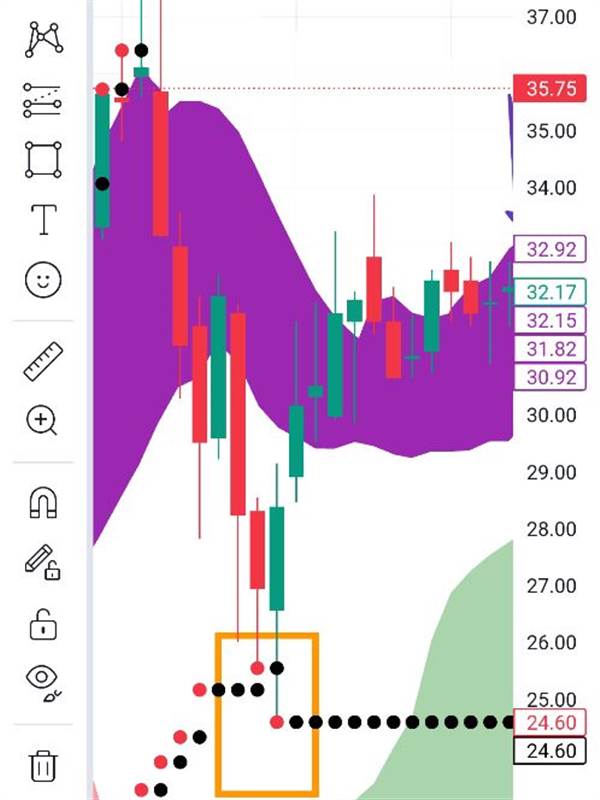Image resolution: width=600 pixels, height=800 pixels.
Task: Remove drawings with the trash icon
Action: pos(43,765)
